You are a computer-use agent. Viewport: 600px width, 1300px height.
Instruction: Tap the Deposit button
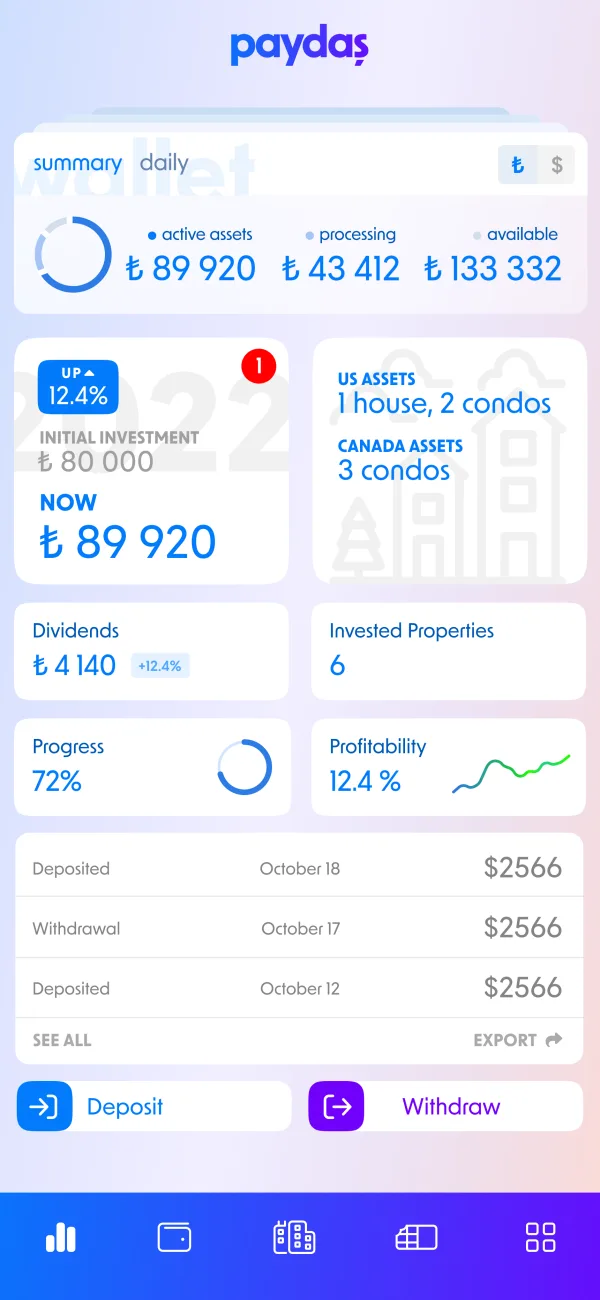click(154, 1106)
